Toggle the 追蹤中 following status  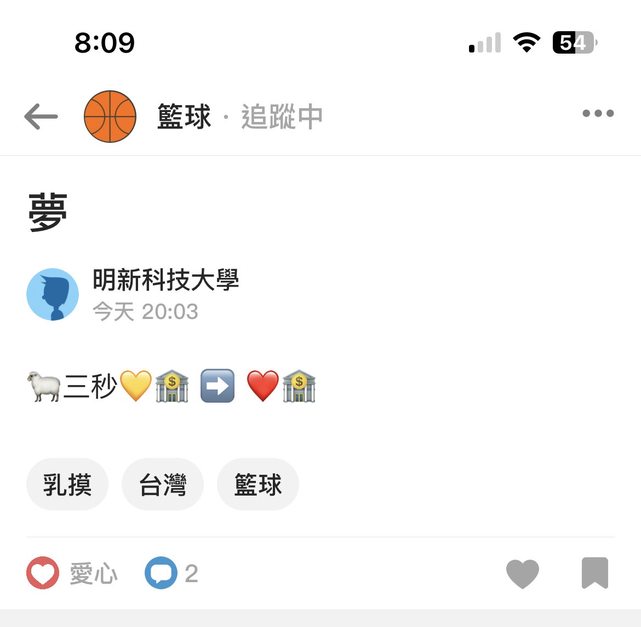(282, 117)
